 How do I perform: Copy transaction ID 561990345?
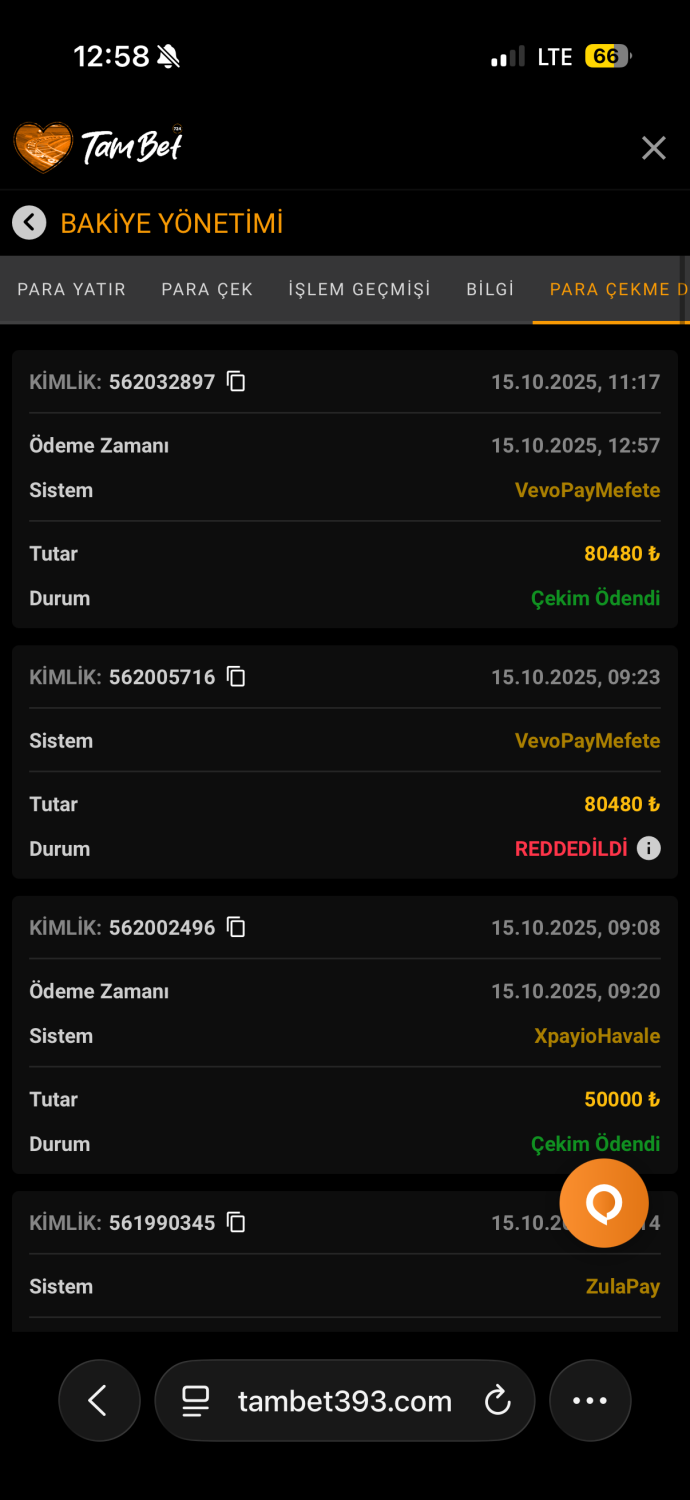(x=236, y=1222)
